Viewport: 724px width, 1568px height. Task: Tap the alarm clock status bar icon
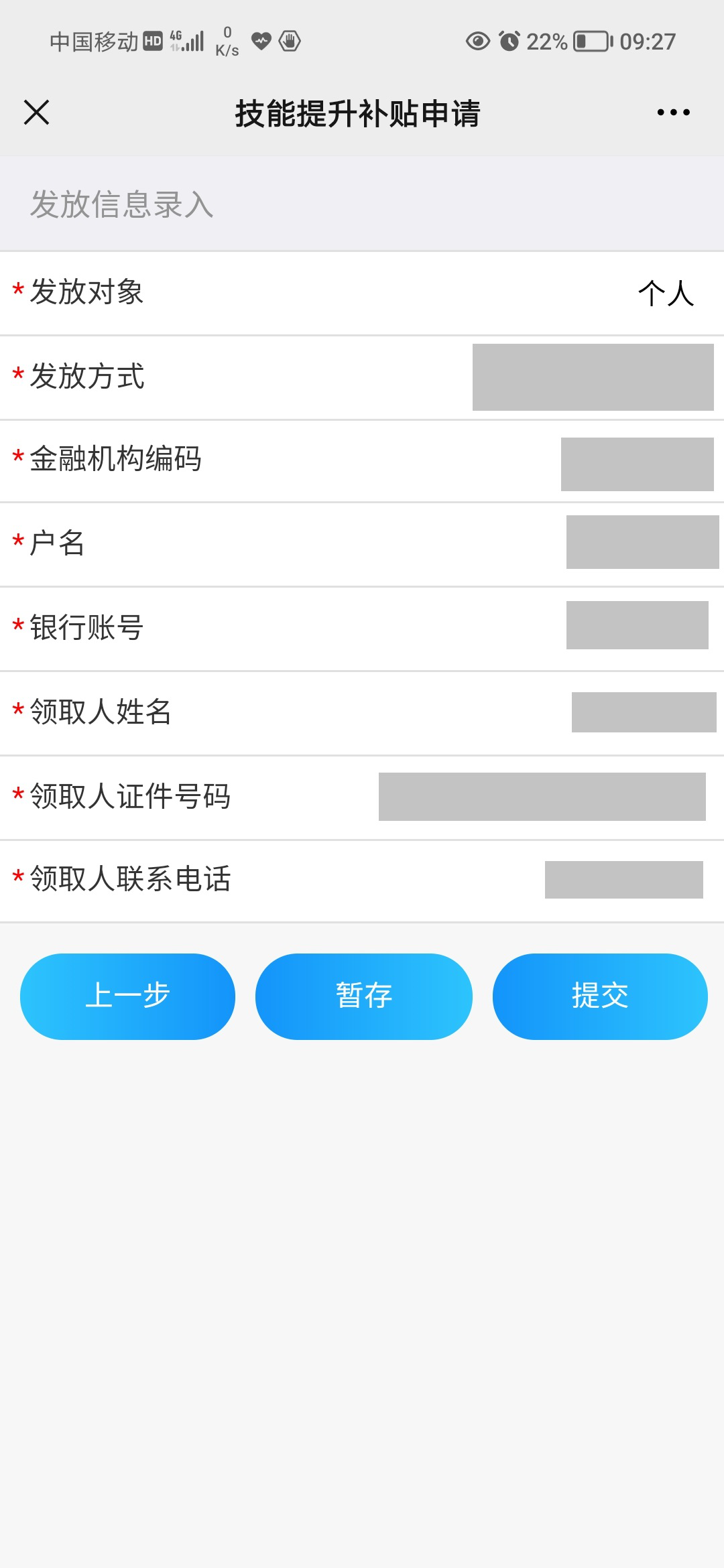click(511, 42)
